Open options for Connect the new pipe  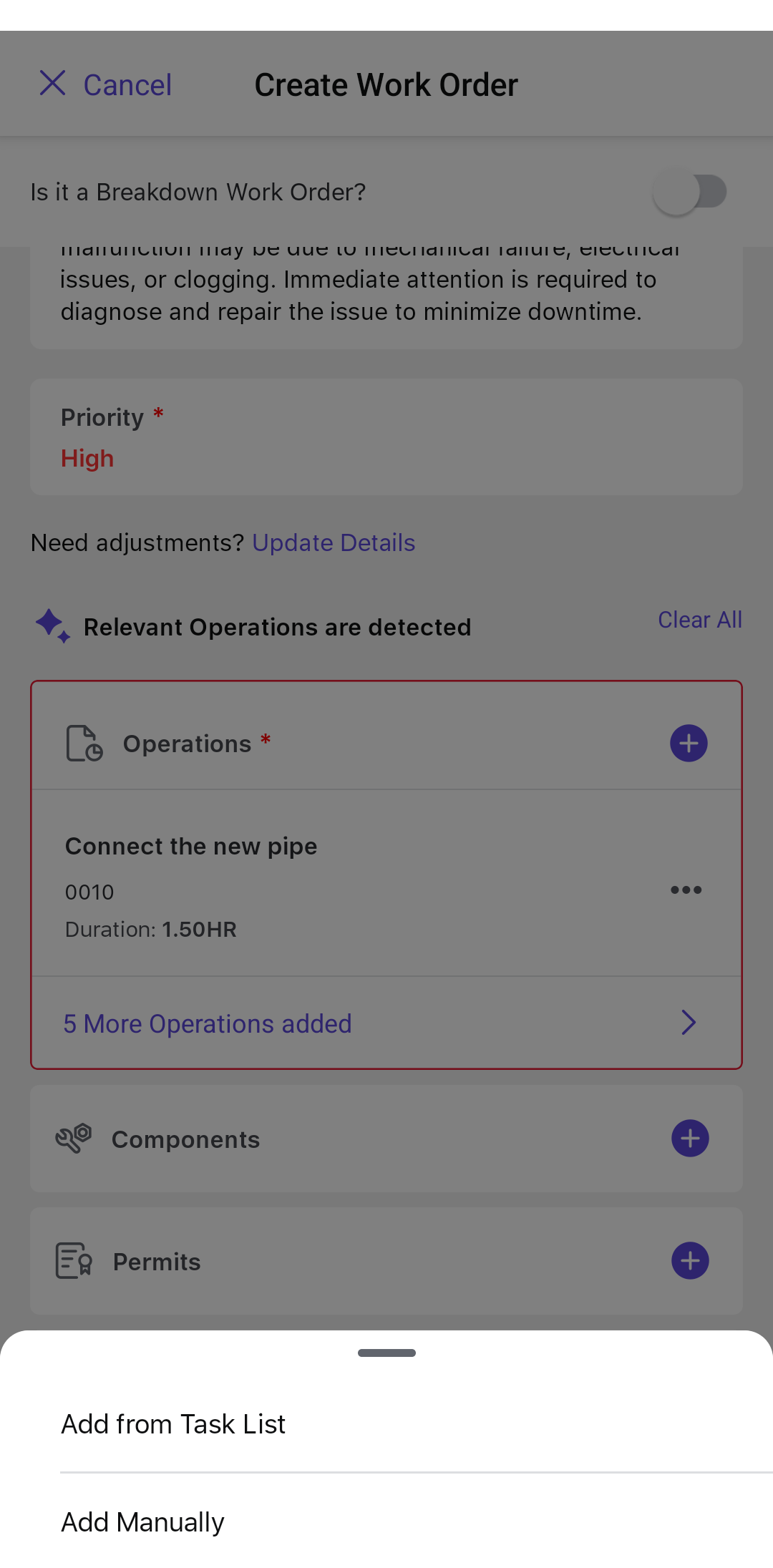686,890
